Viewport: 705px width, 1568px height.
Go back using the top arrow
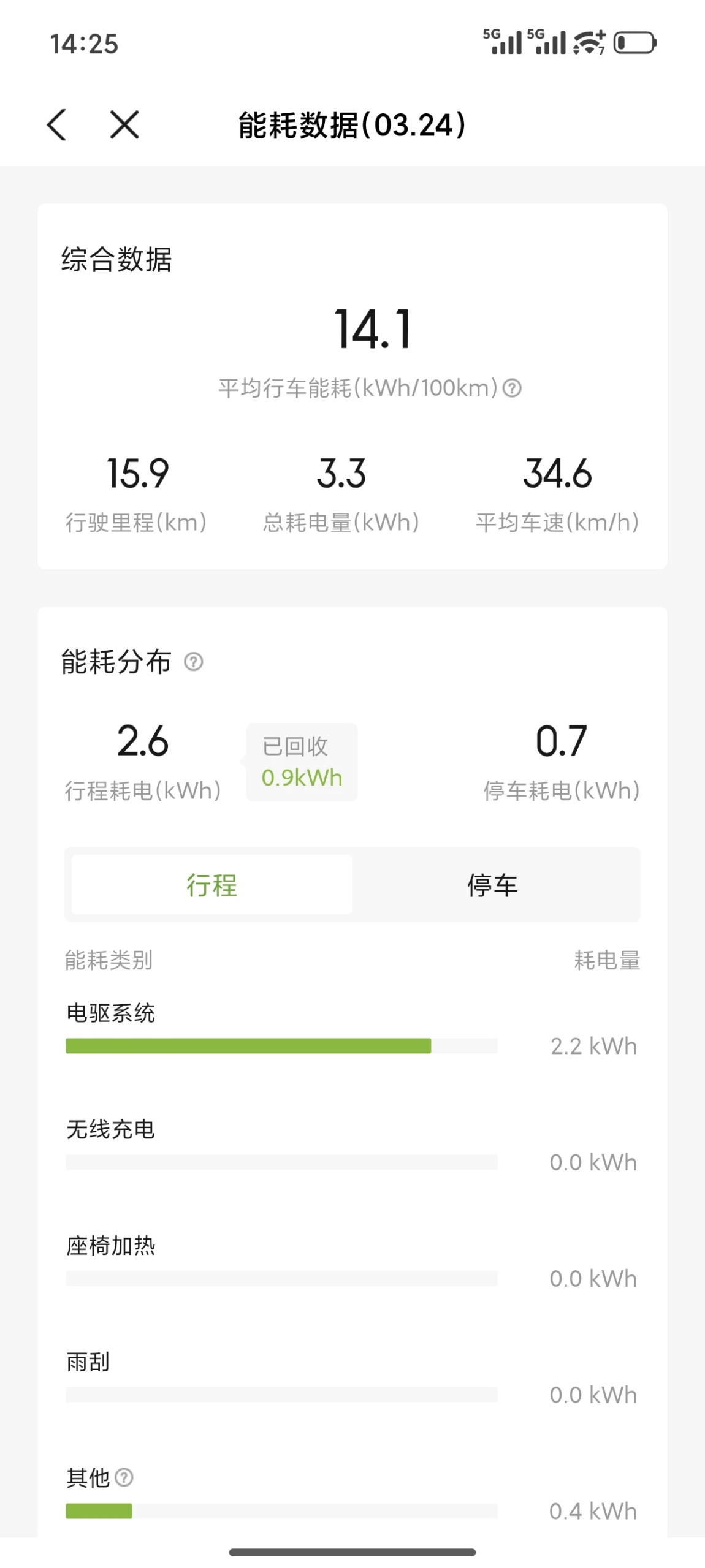coord(57,125)
